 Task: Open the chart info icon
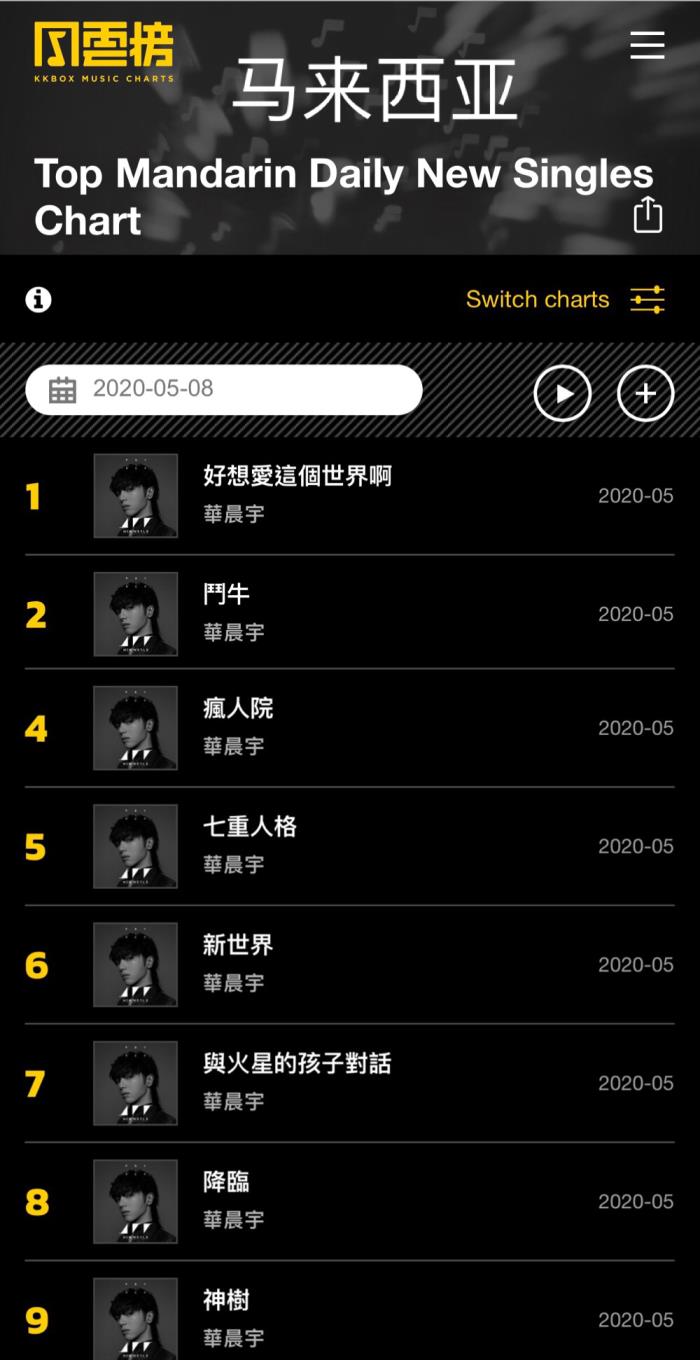click(x=38, y=299)
